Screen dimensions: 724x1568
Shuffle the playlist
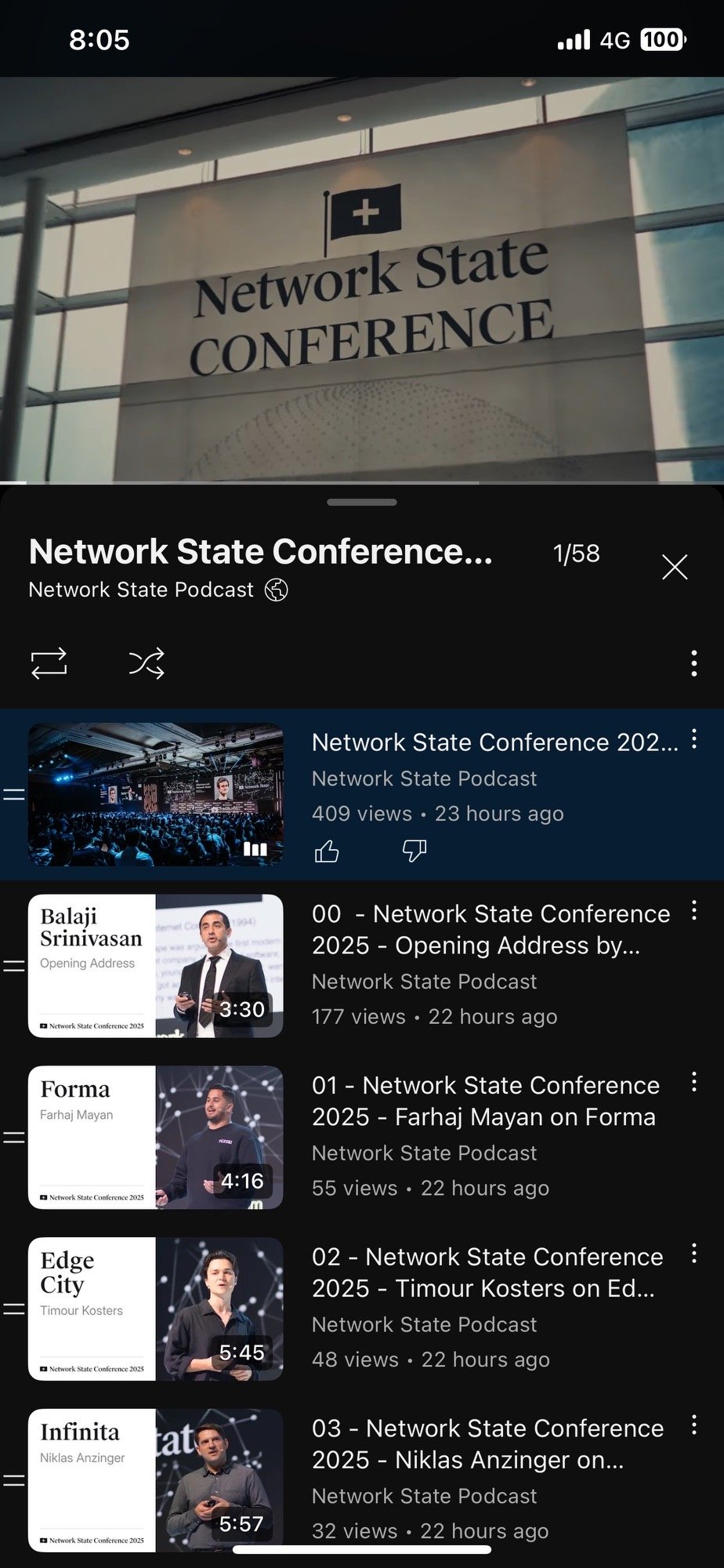point(147,663)
